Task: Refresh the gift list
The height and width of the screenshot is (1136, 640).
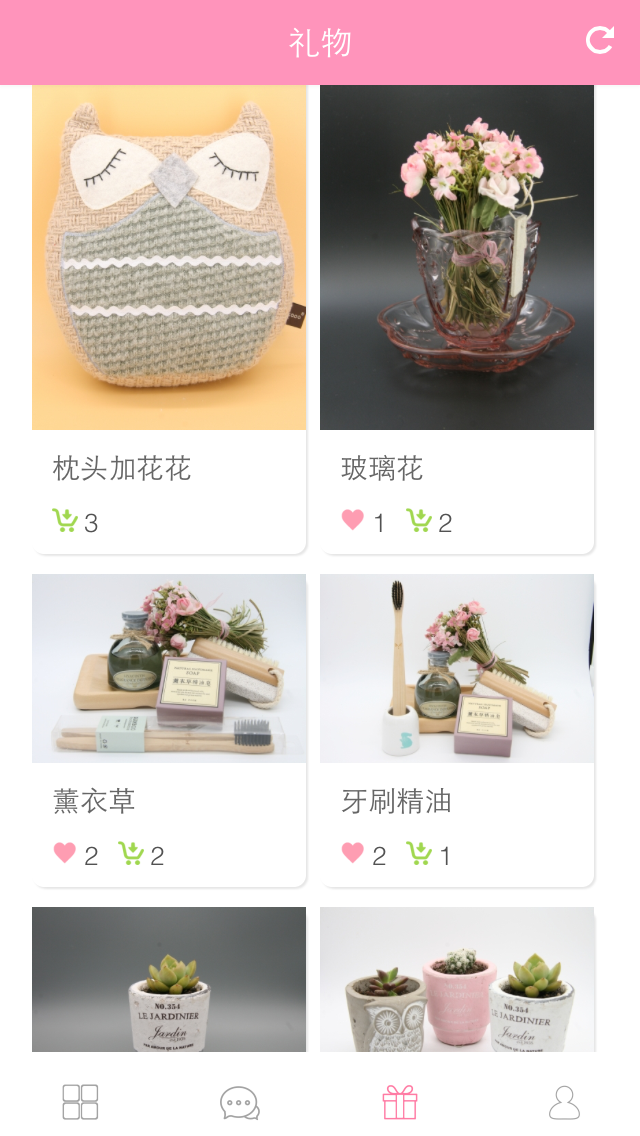Action: (x=599, y=40)
